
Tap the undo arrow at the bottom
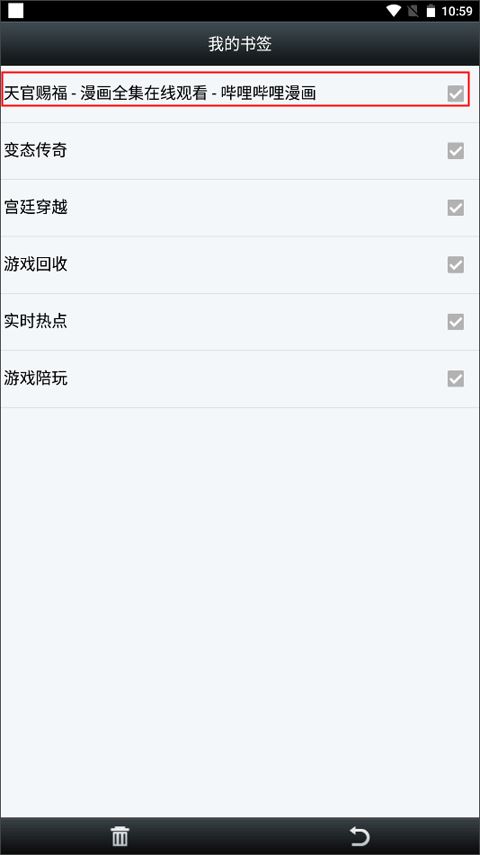coord(359,835)
